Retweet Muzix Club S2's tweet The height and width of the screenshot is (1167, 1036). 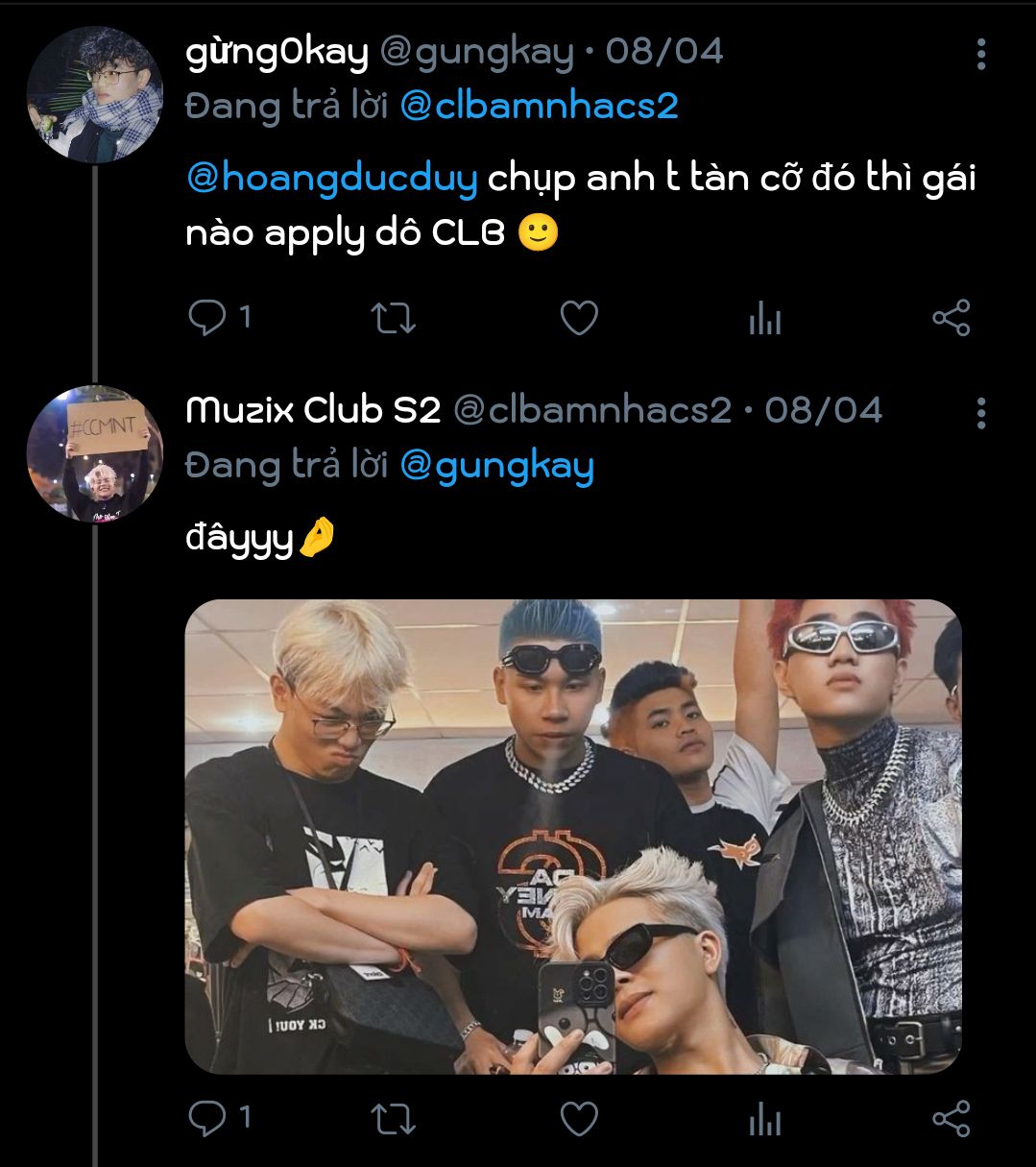click(393, 1118)
